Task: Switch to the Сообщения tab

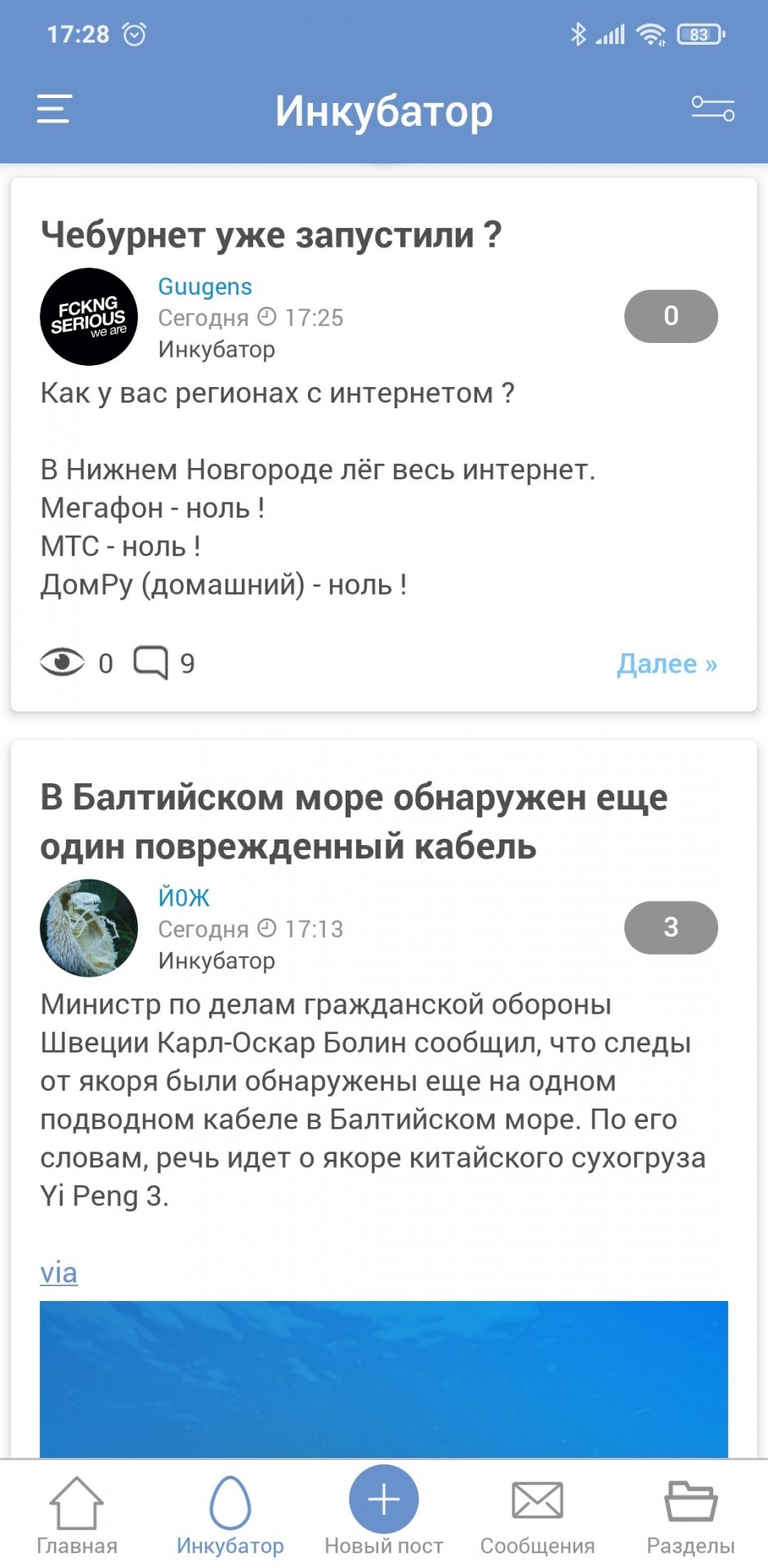Action: tap(538, 1516)
